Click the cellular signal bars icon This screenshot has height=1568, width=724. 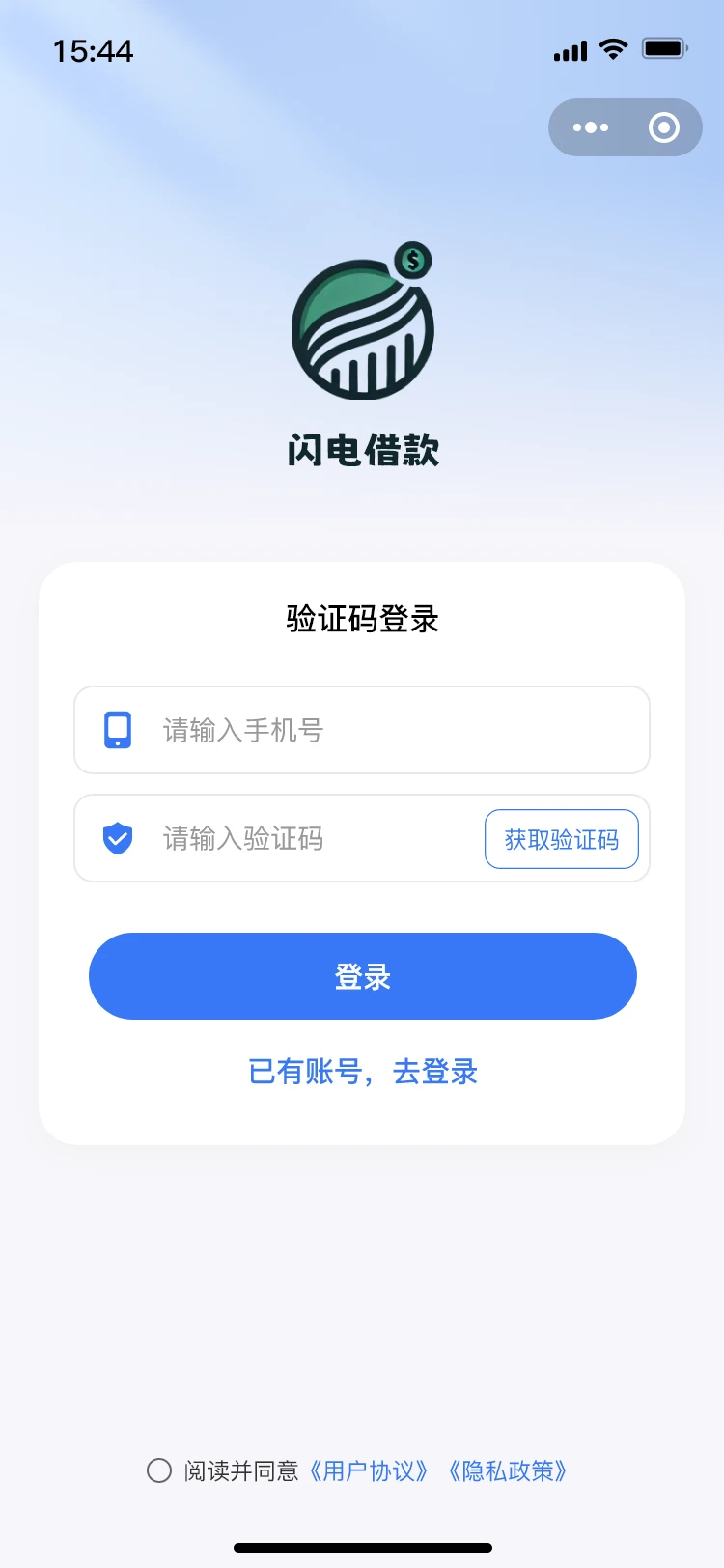coord(570,50)
